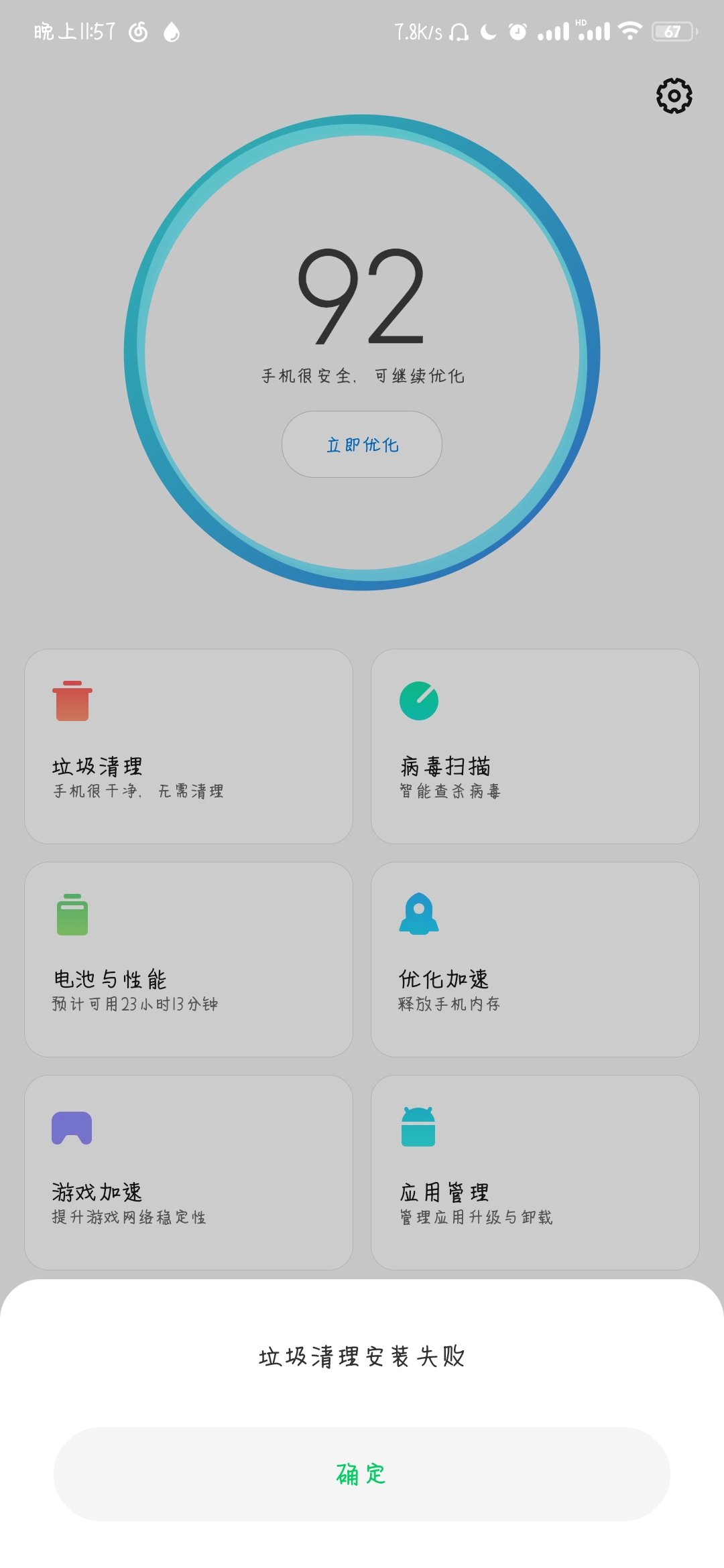This screenshot has height=1568, width=724.
Task: Open the 电池与性能 card
Action: pos(188,959)
